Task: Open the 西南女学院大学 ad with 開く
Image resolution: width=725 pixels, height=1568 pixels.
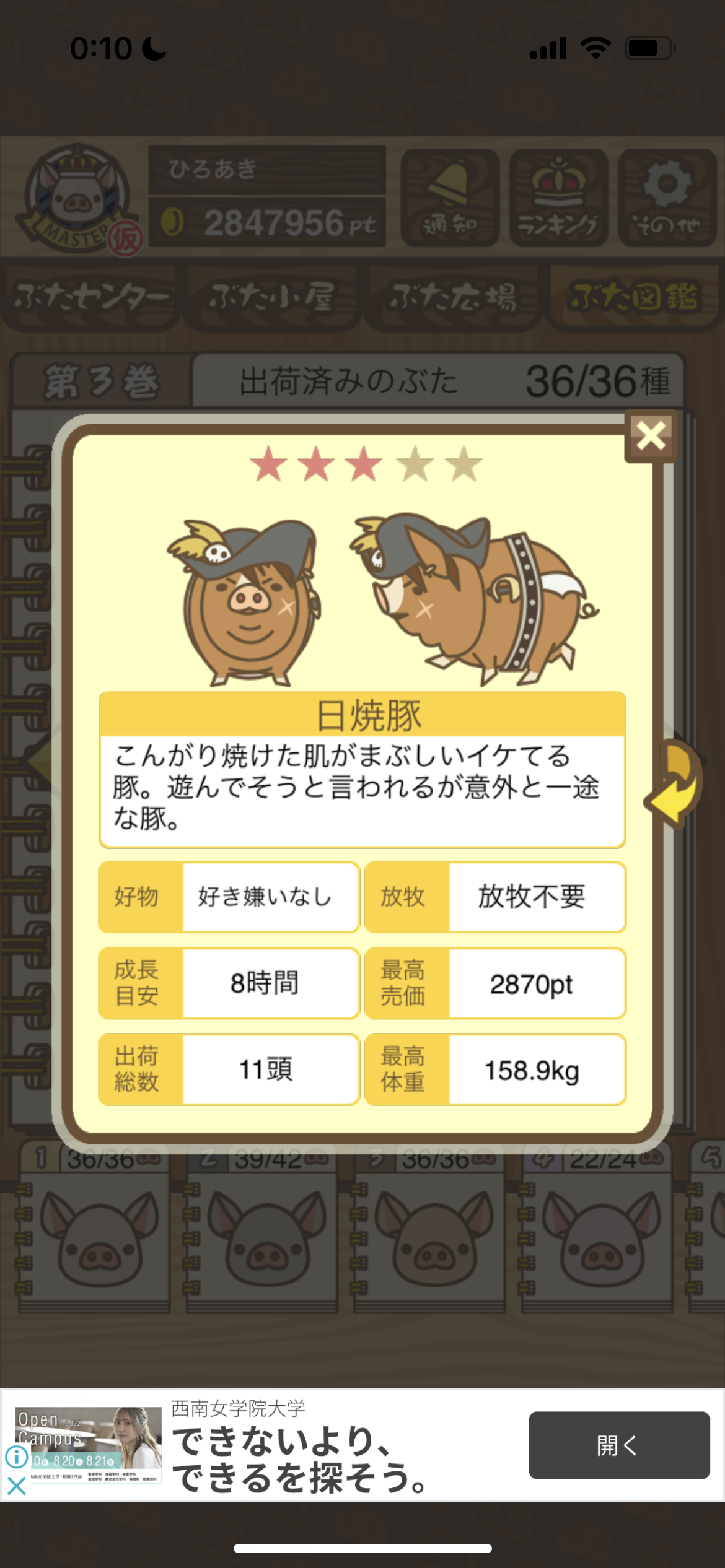Action: pyautogui.click(x=619, y=1445)
